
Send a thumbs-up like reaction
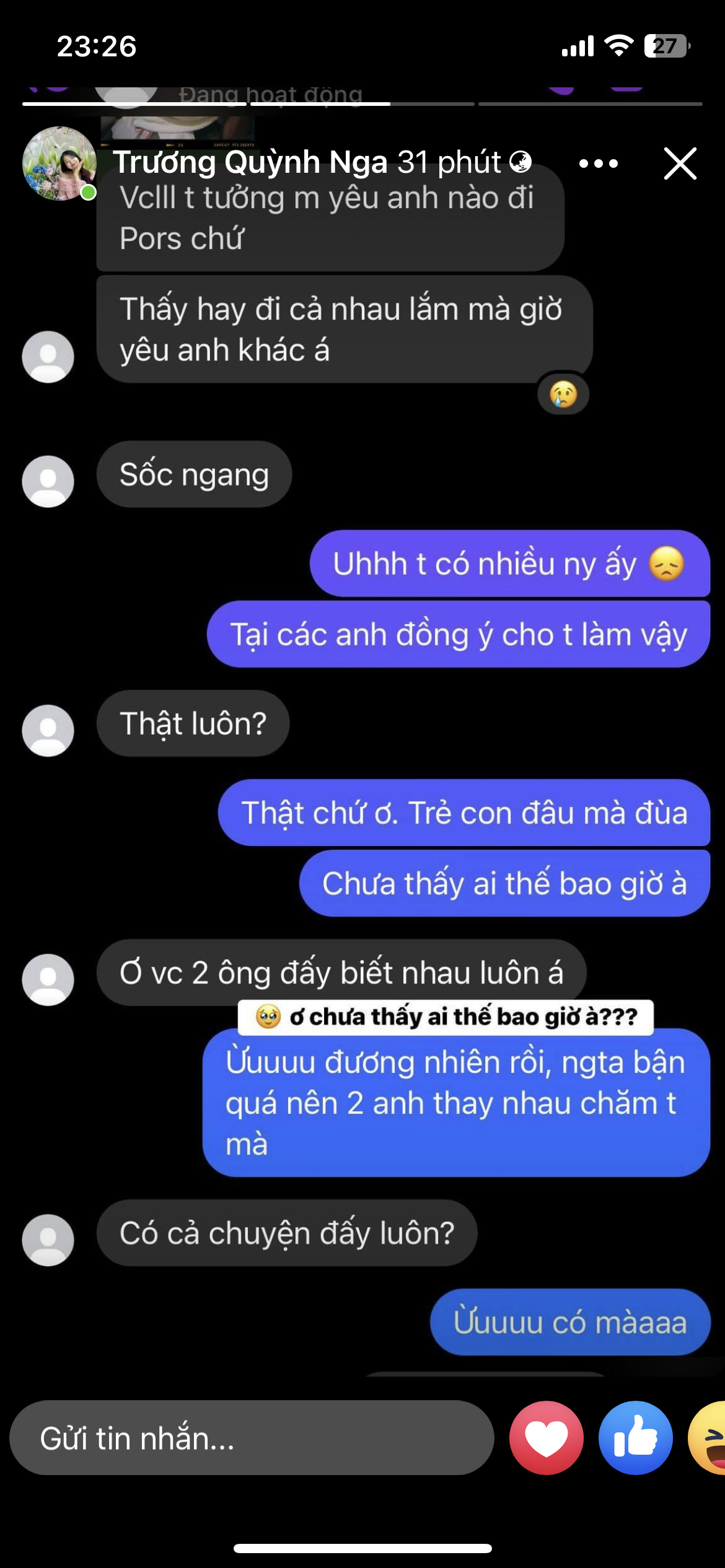[635, 1438]
